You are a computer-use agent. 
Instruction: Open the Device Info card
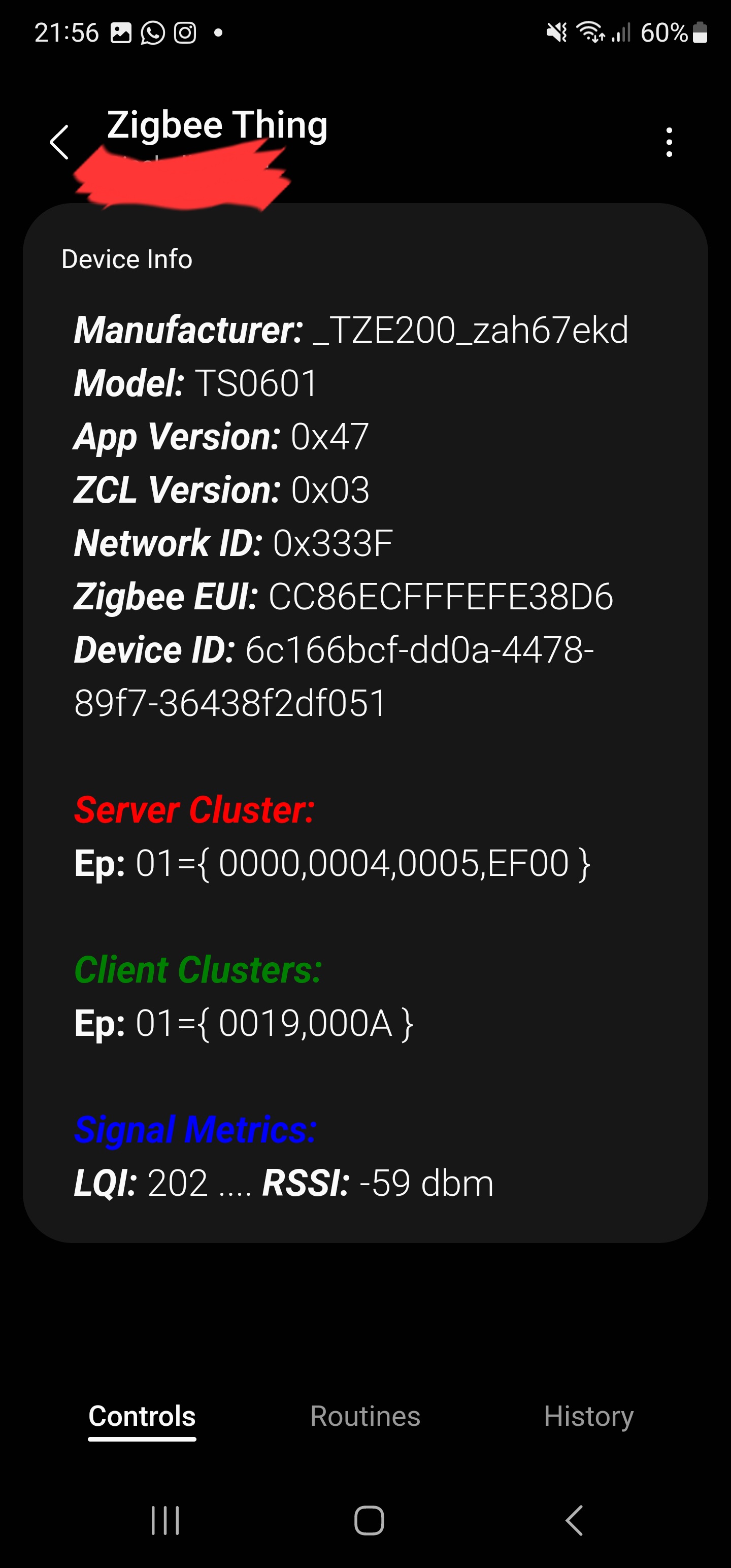coord(365,723)
